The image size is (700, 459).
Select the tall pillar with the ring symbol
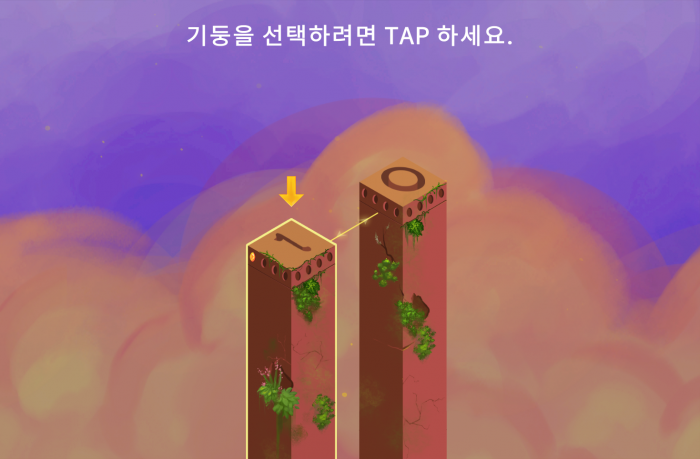click(x=402, y=300)
